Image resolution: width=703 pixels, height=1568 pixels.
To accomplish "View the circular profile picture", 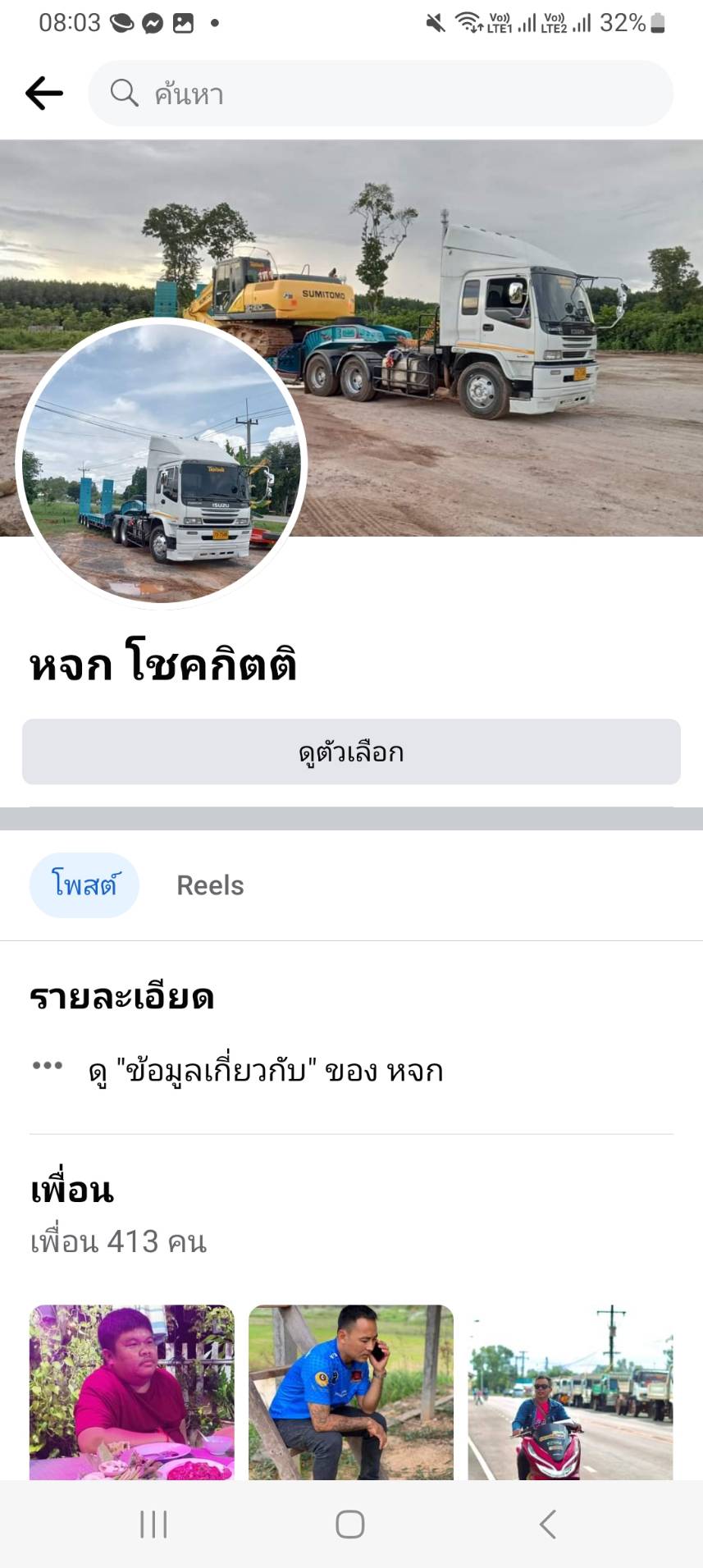I will [x=162, y=464].
